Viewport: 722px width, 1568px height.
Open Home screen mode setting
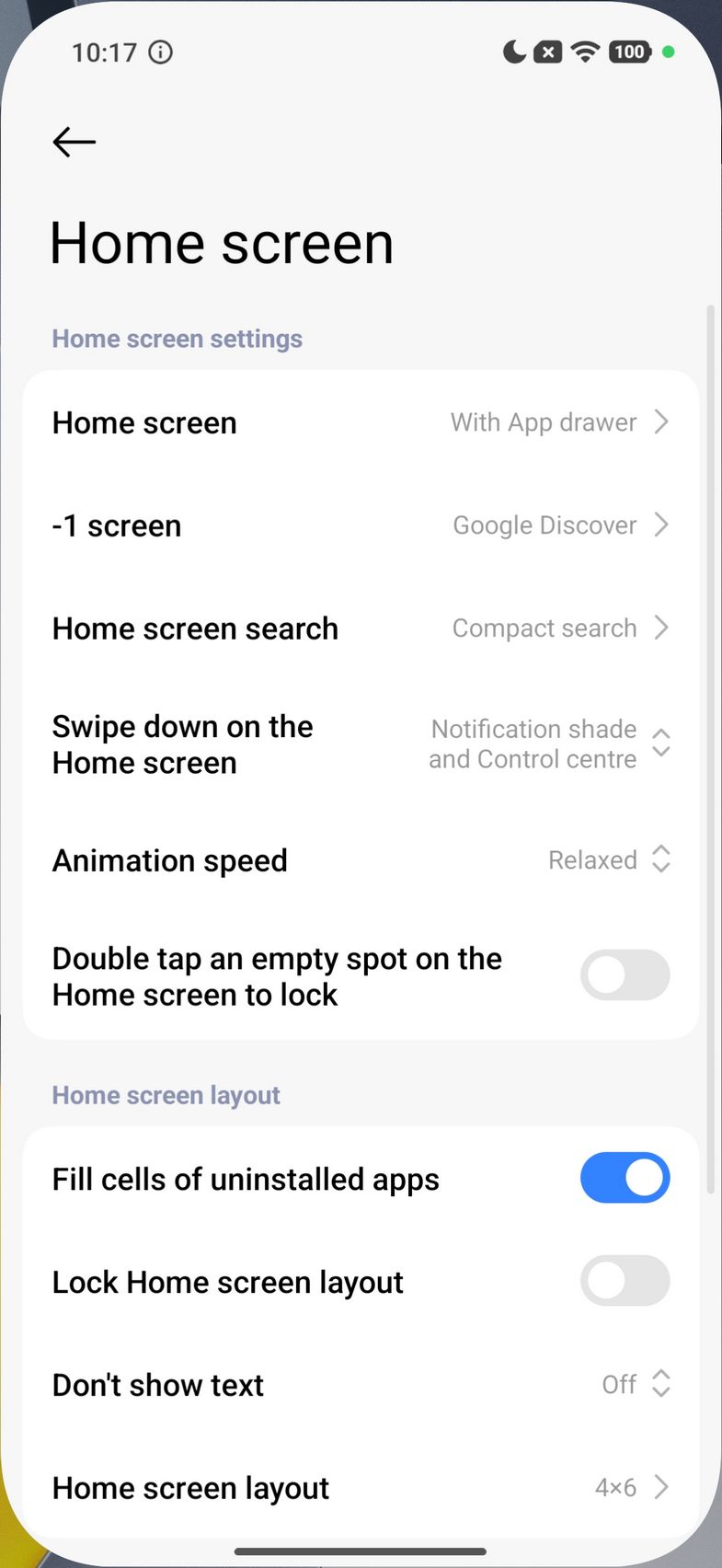[361, 422]
